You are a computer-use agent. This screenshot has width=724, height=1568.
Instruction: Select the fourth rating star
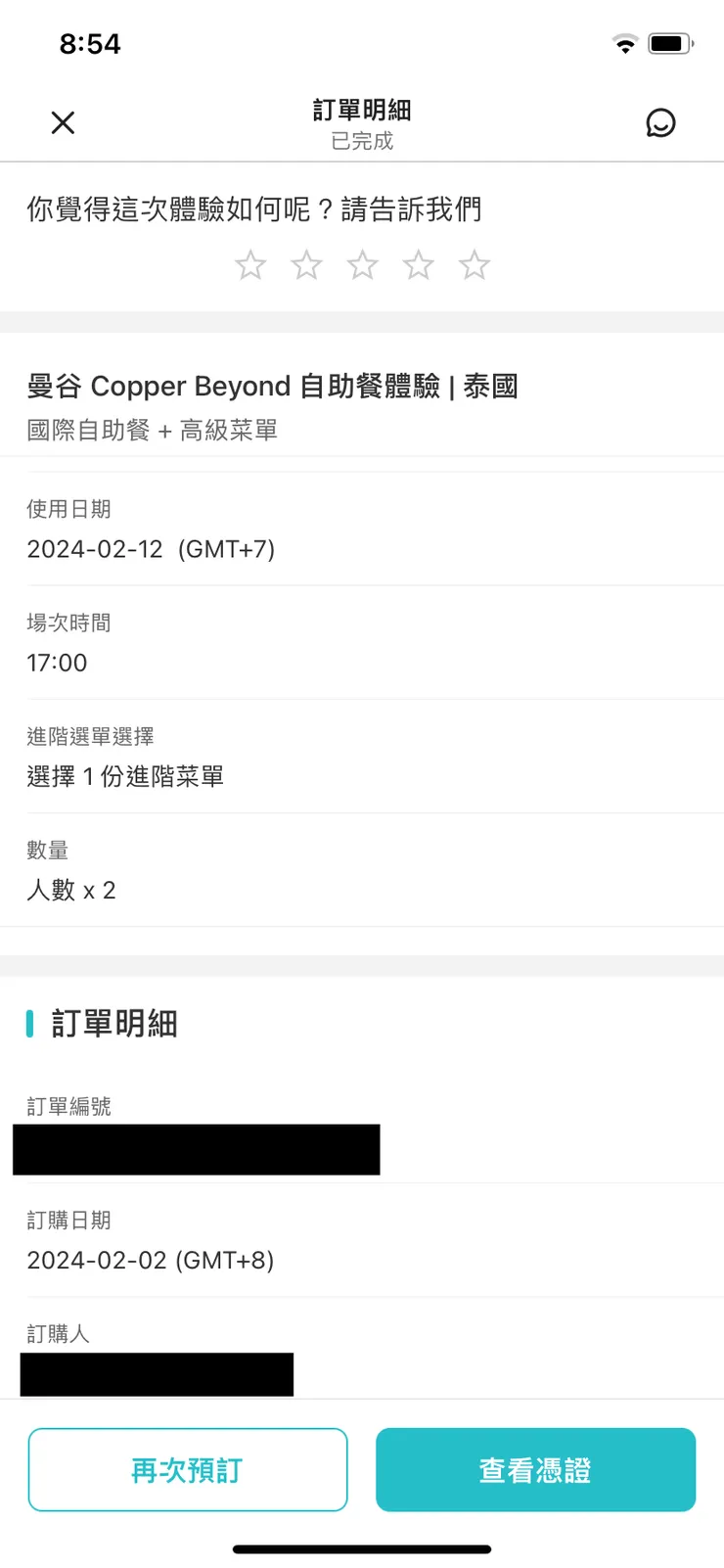418,264
